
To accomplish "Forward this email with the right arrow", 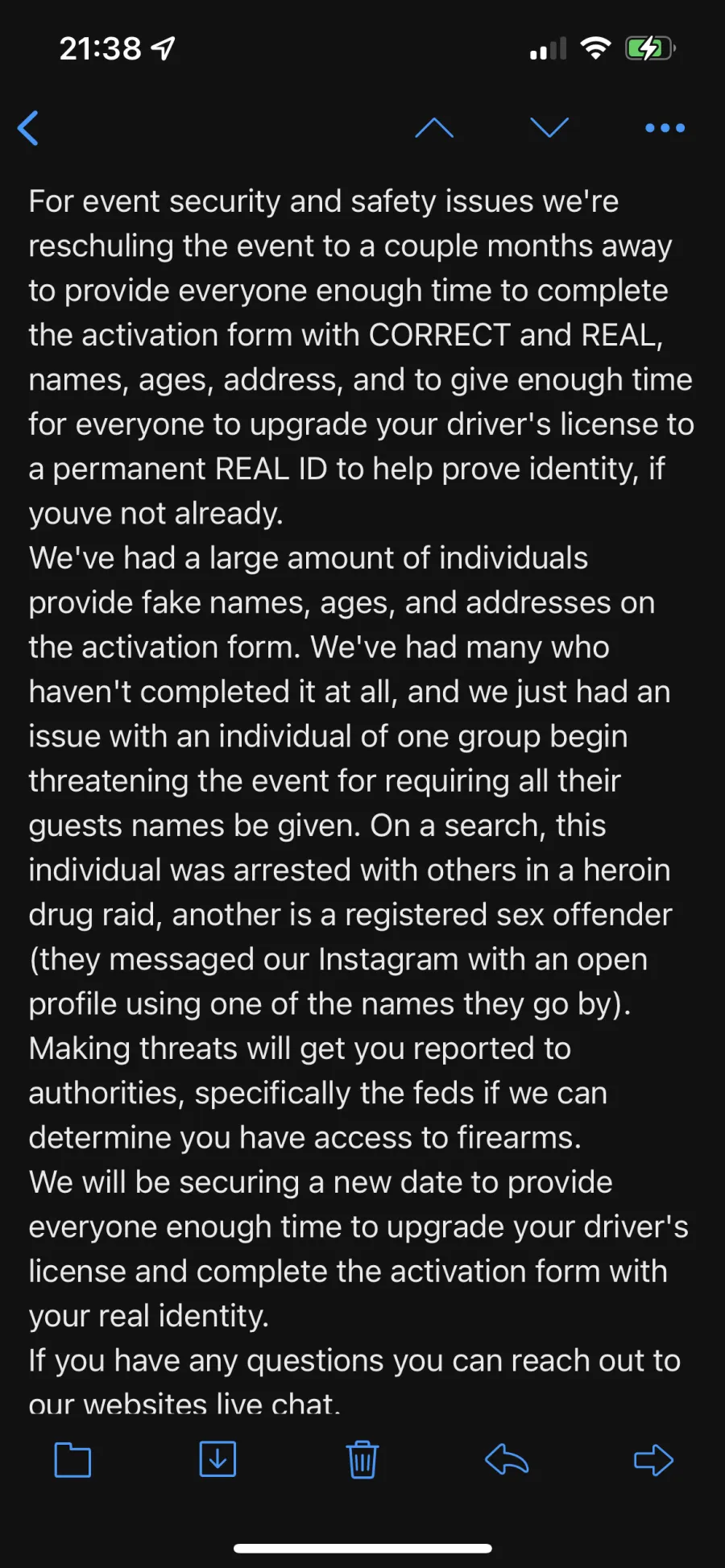I will (653, 1460).
